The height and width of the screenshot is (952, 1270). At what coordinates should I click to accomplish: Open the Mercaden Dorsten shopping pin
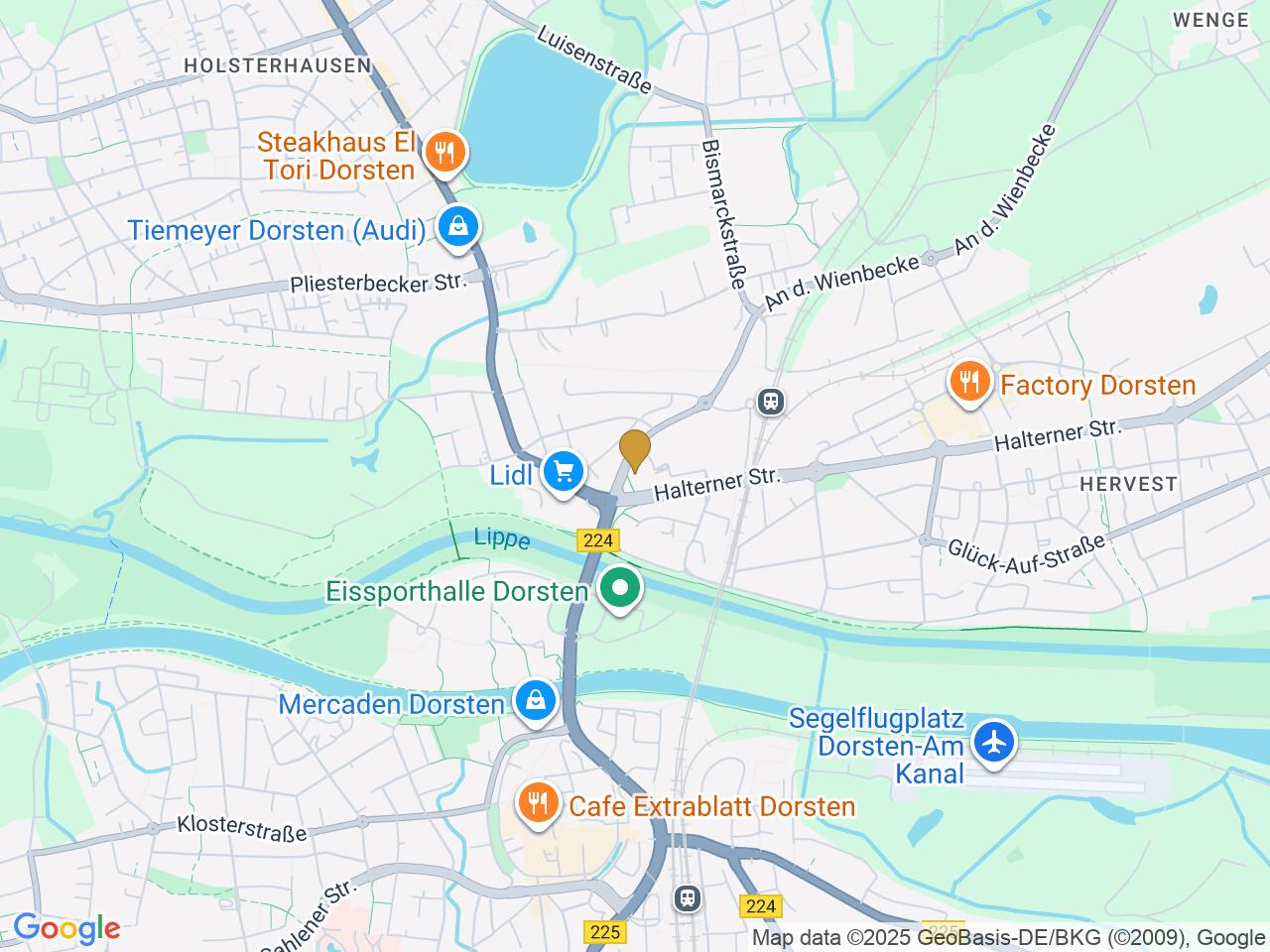pyautogui.click(x=536, y=701)
